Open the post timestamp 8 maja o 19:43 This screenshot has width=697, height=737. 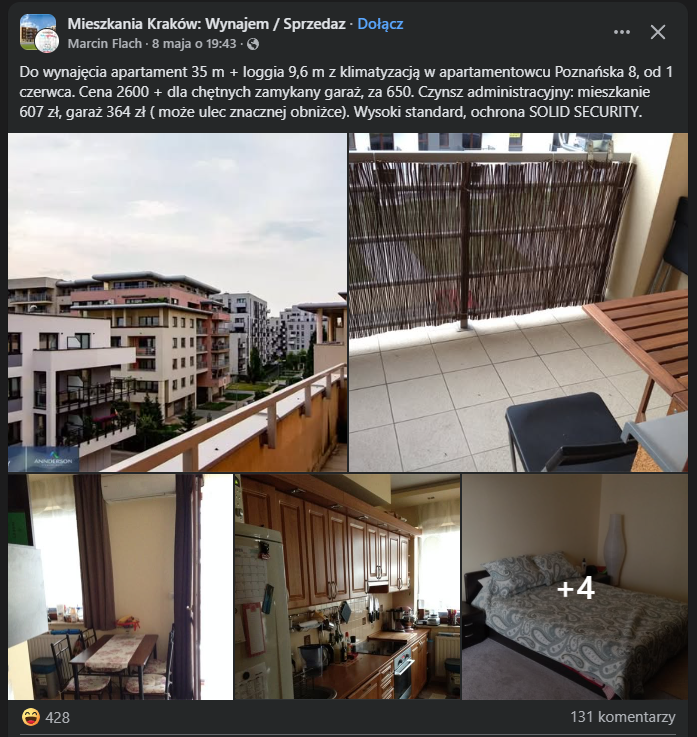coord(194,44)
